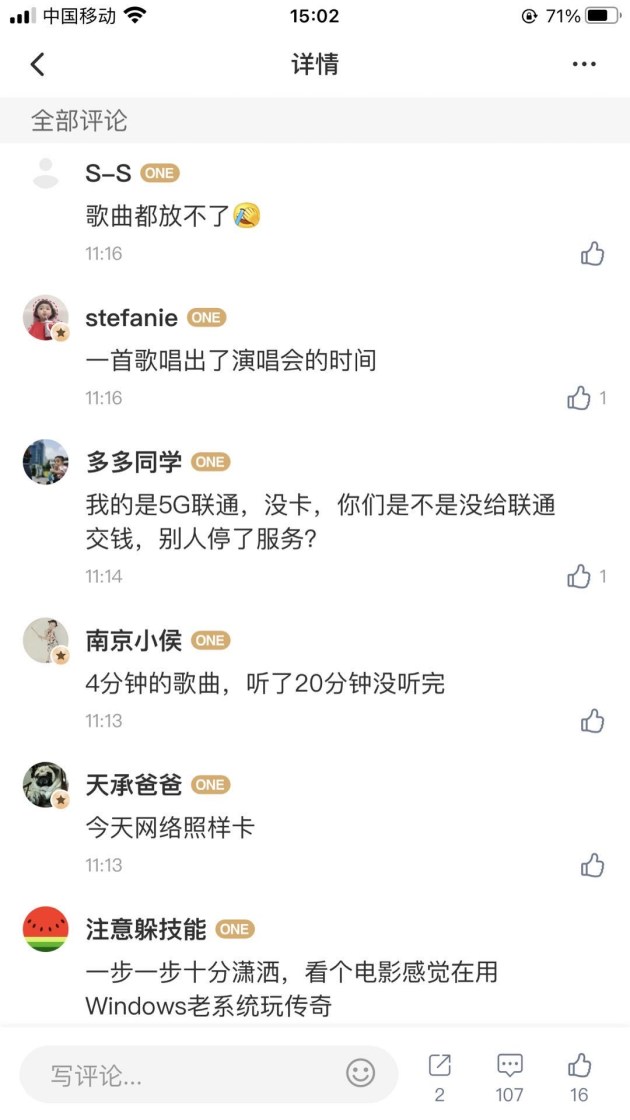
Task: Like 天承爸爸's comment 今天网络照样卡
Action: [x=592, y=865]
